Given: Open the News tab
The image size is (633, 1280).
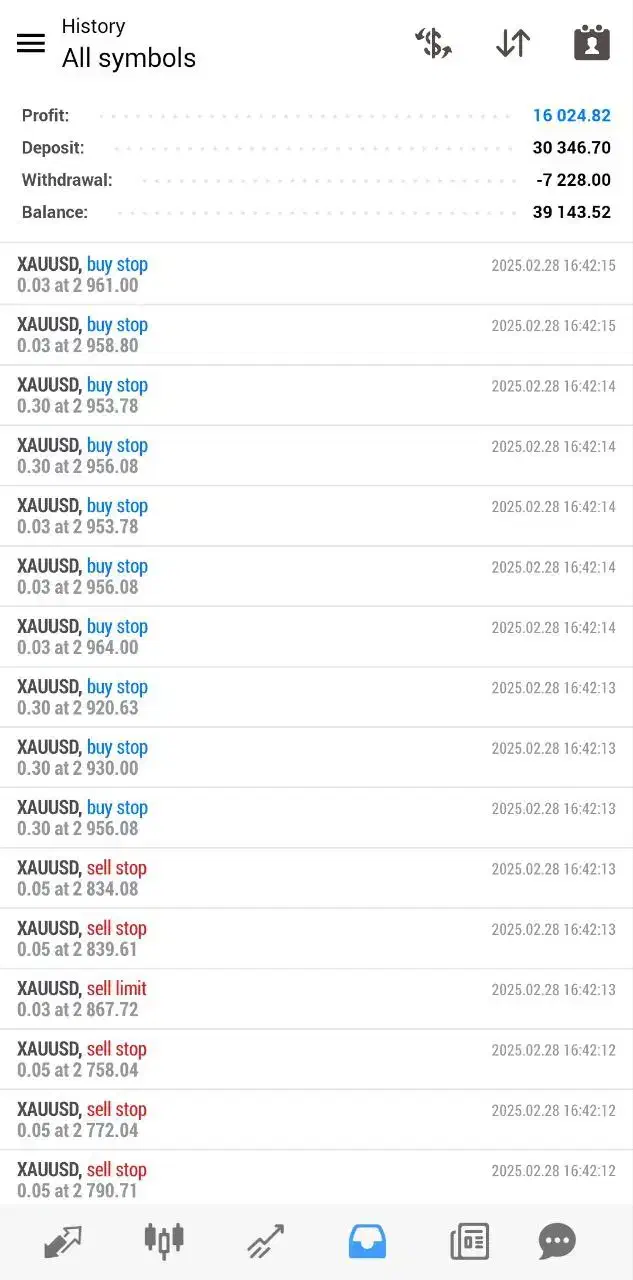Looking at the screenshot, I should pos(469,1241).
